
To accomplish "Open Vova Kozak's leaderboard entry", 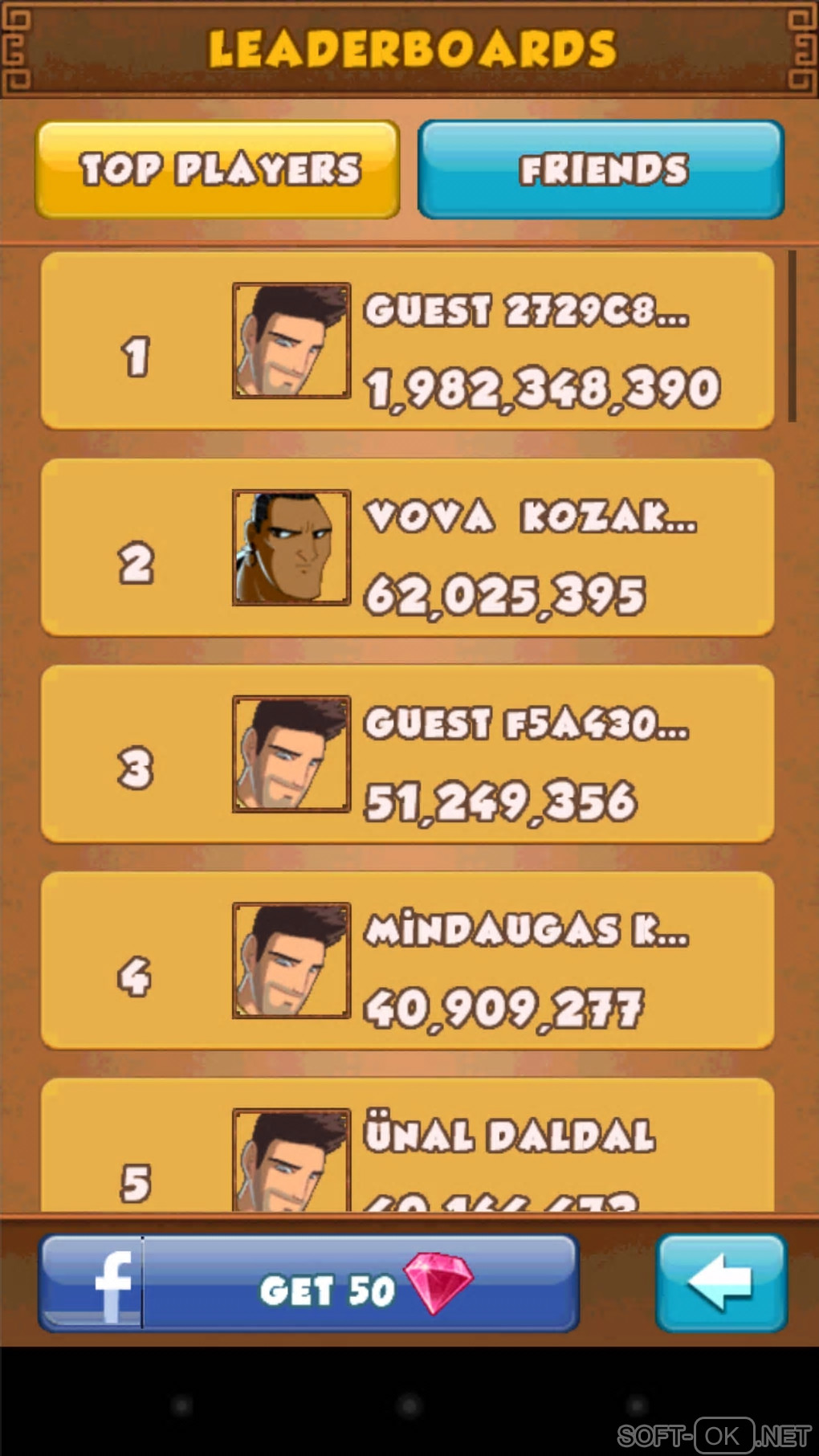I will (x=407, y=548).
